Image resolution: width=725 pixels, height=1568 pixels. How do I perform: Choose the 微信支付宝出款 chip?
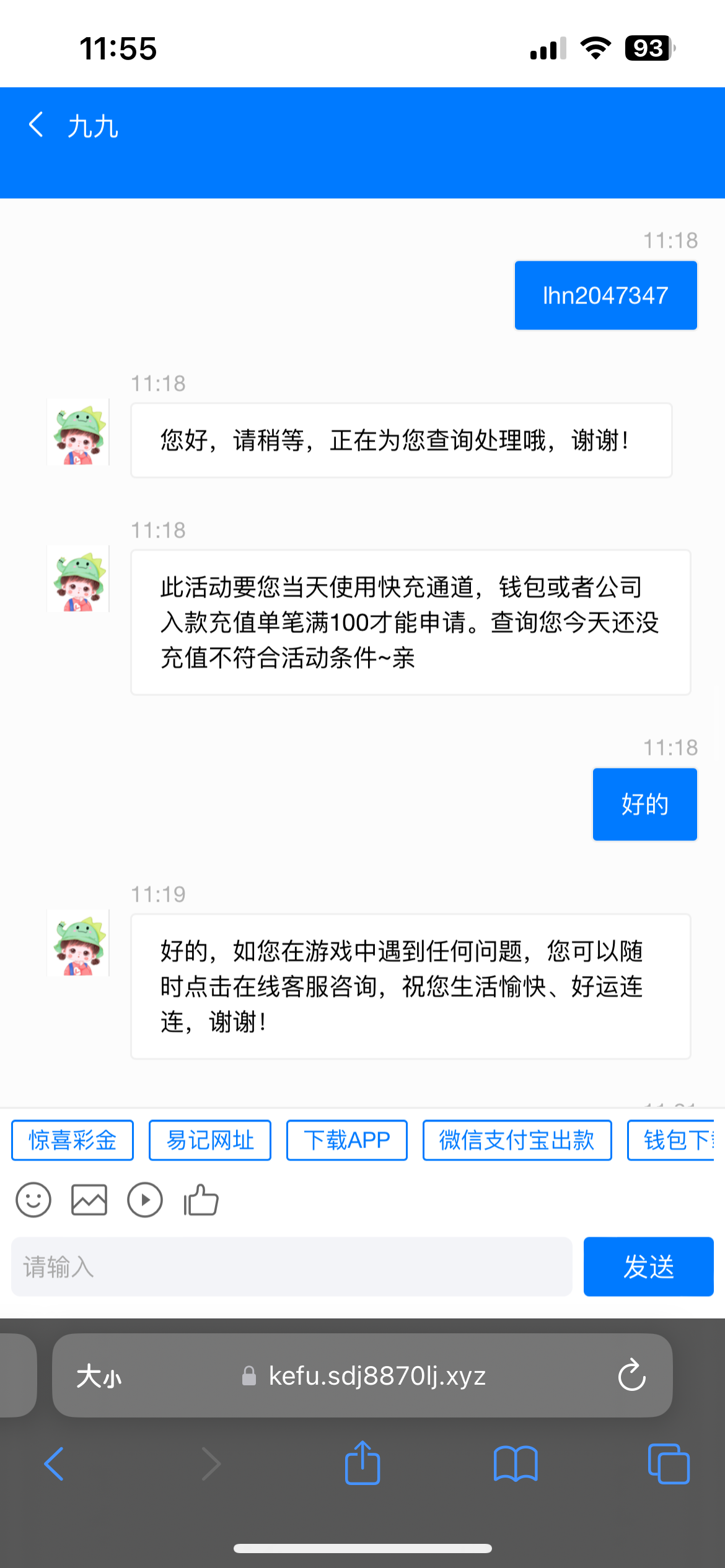pos(517,1140)
